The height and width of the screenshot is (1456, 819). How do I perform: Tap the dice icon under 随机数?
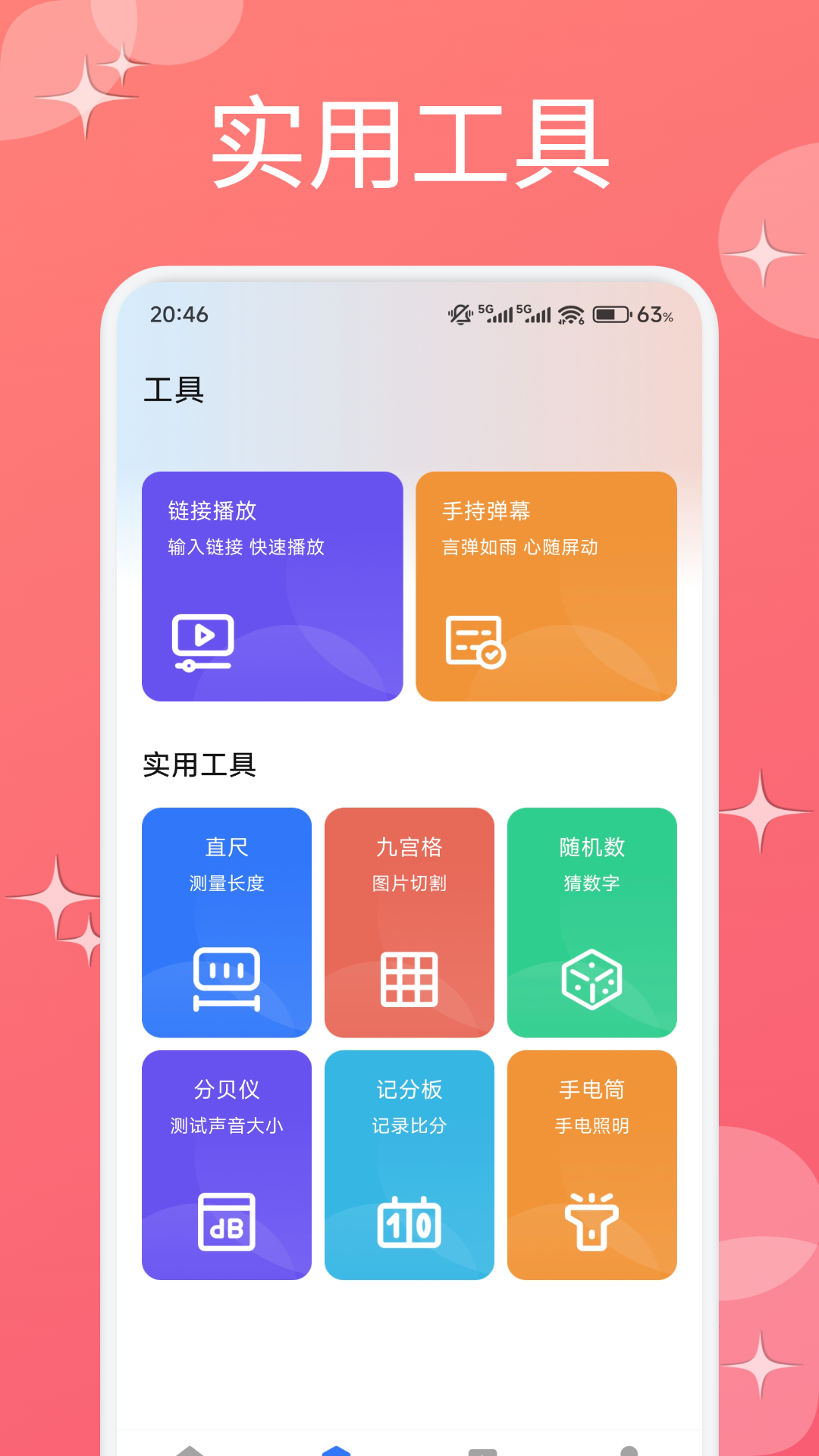[591, 977]
